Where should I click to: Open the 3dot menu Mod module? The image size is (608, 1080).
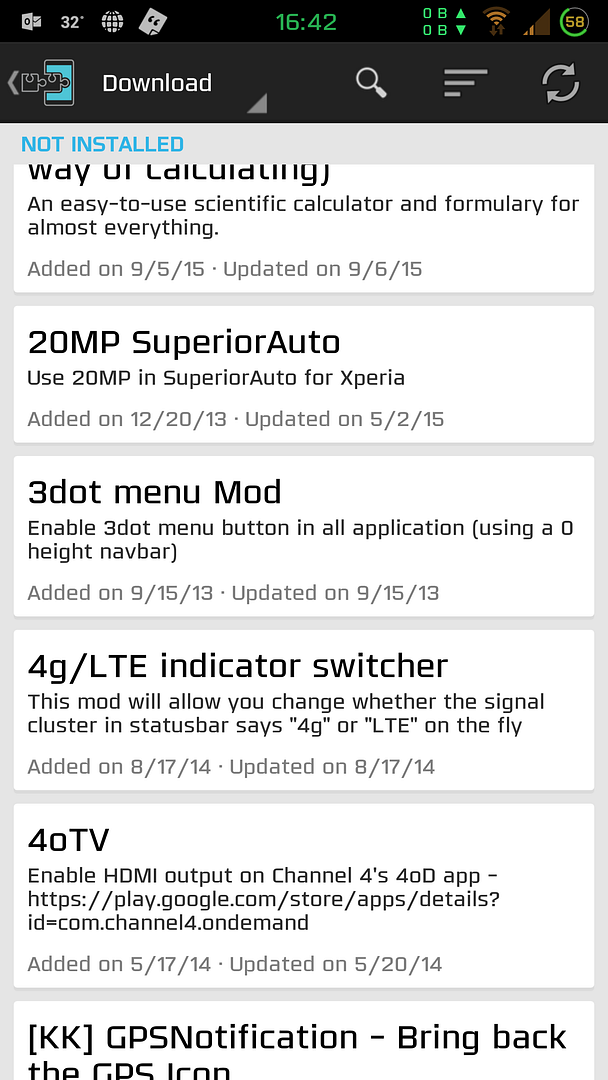303,536
